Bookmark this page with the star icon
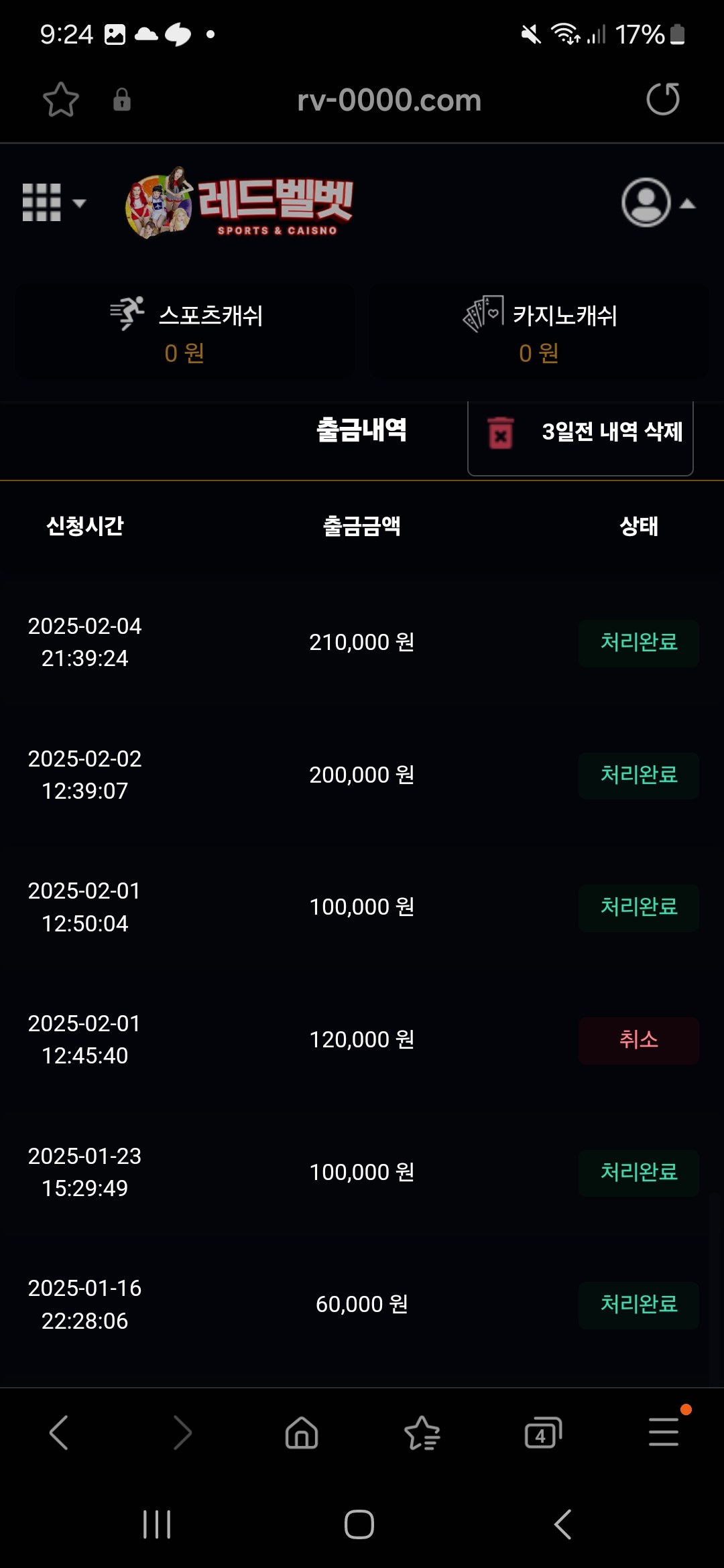Image resolution: width=724 pixels, height=1568 pixels. pyautogui.click(x=61, y=100)
